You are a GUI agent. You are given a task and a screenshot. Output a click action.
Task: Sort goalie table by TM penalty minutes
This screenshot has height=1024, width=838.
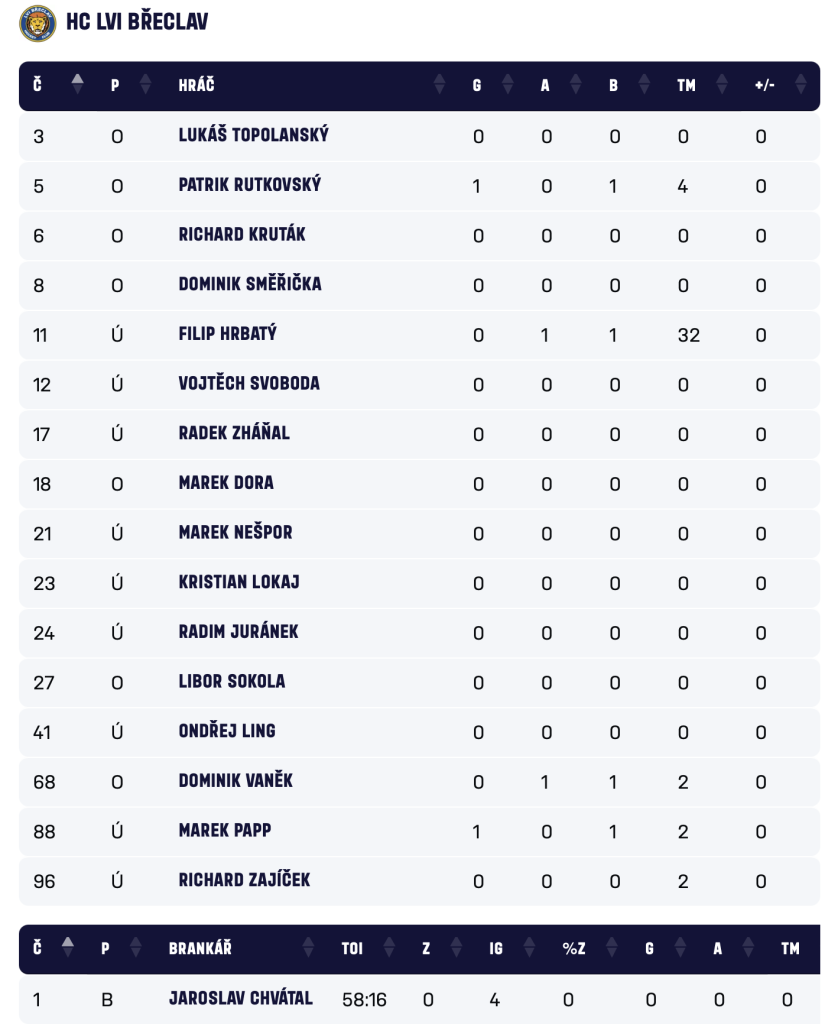(x=790, y=948)
